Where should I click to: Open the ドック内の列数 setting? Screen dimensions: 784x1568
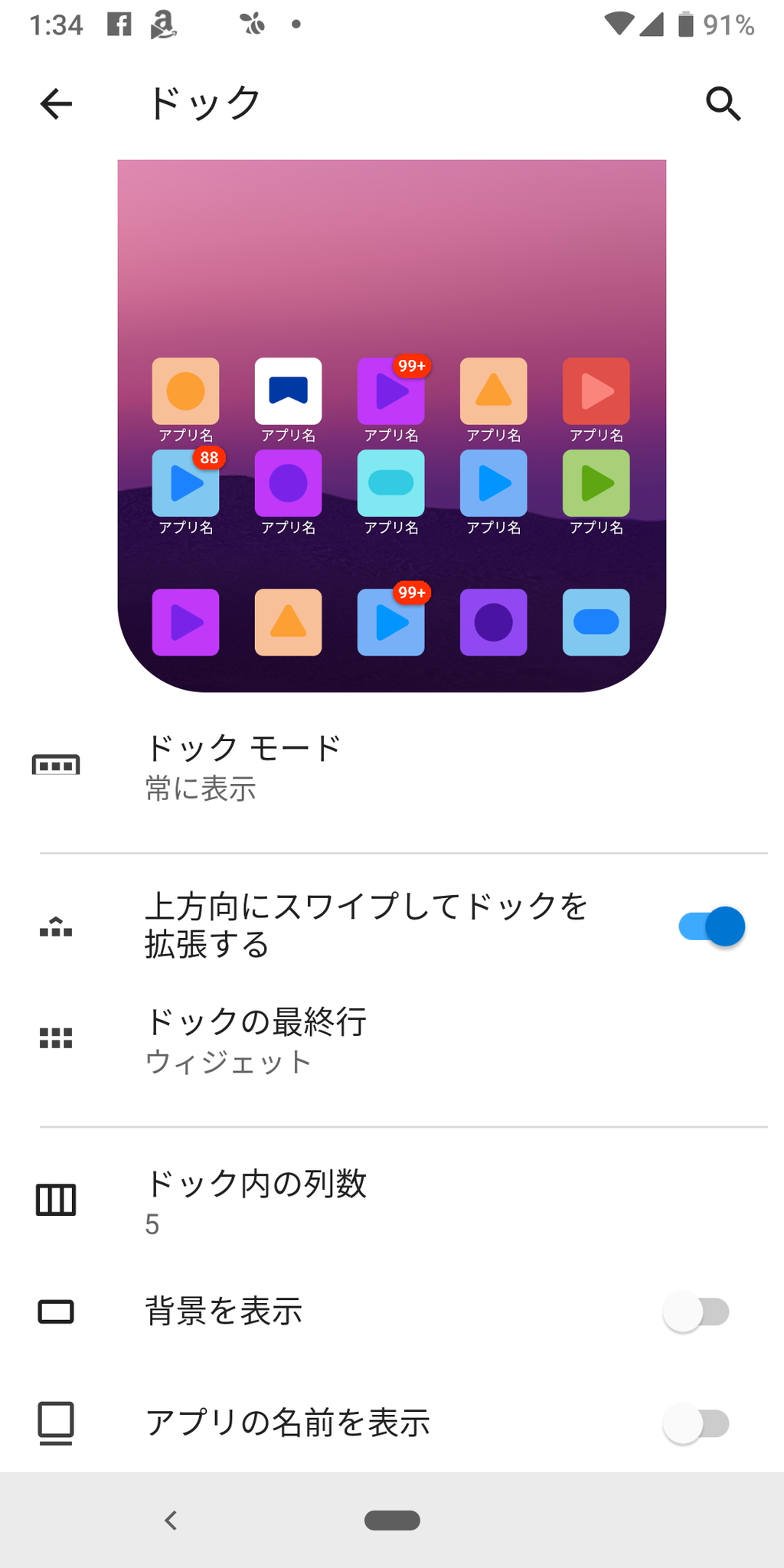point(306,1200)
